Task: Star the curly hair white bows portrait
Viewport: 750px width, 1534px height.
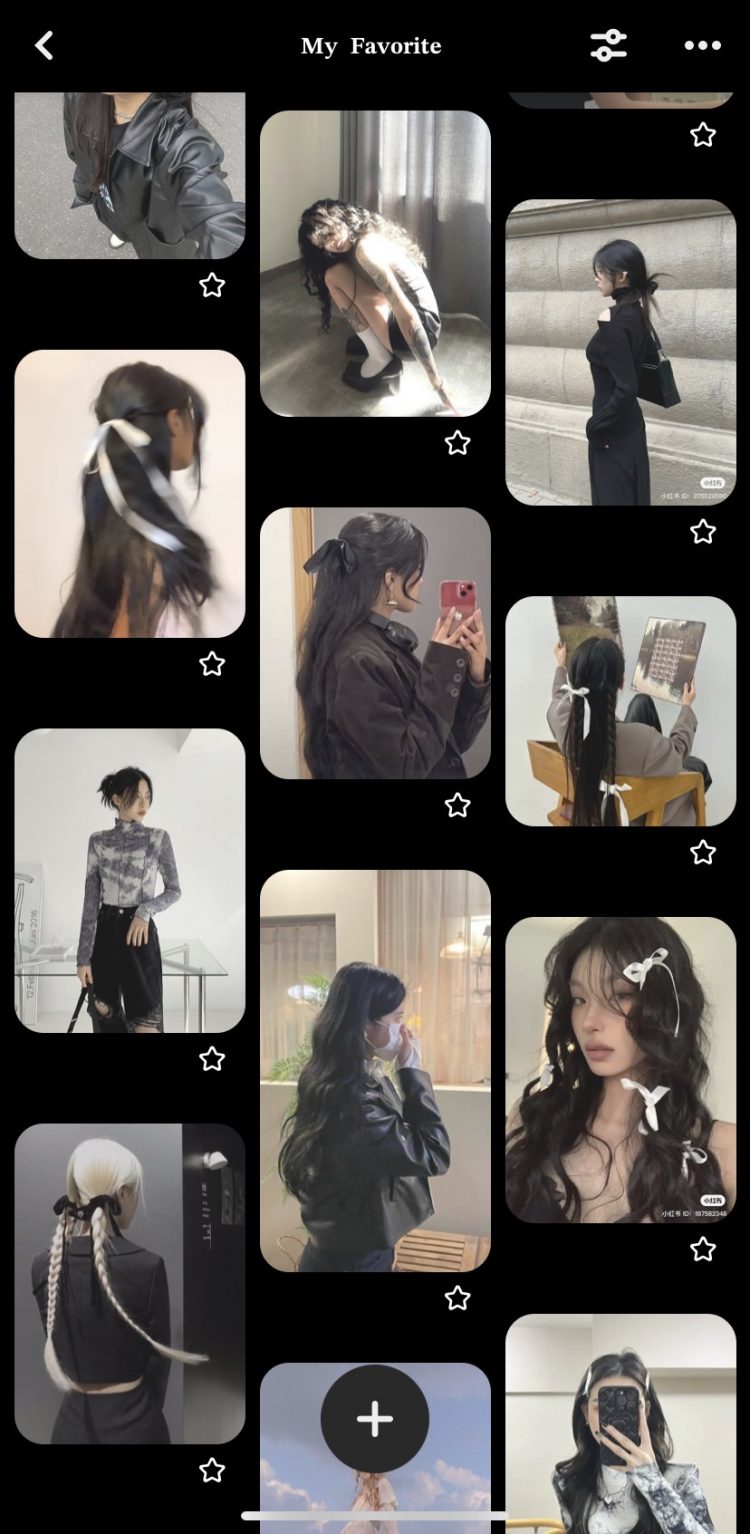Action: coord(703,1249)
